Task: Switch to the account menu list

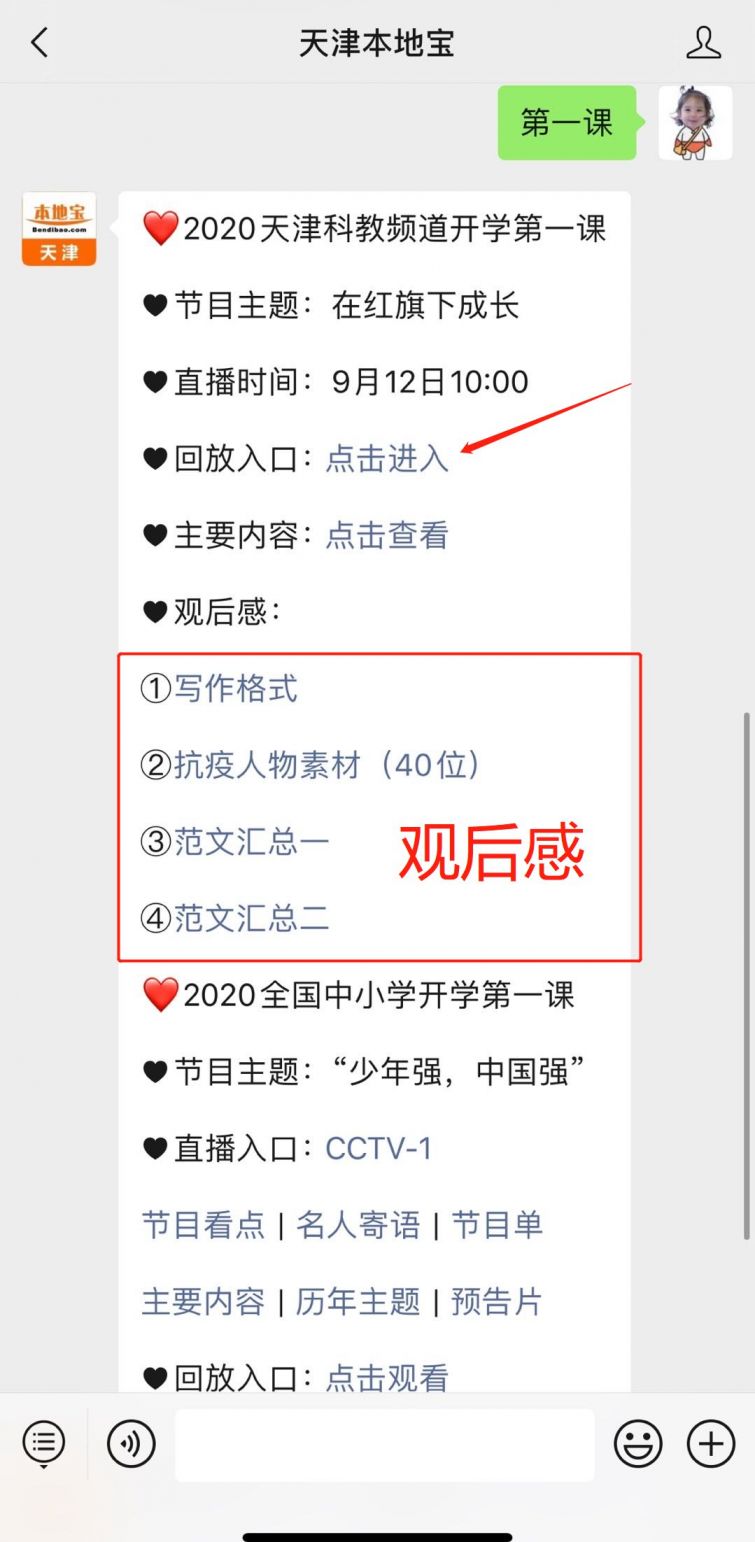Action: pos(43,1444)
